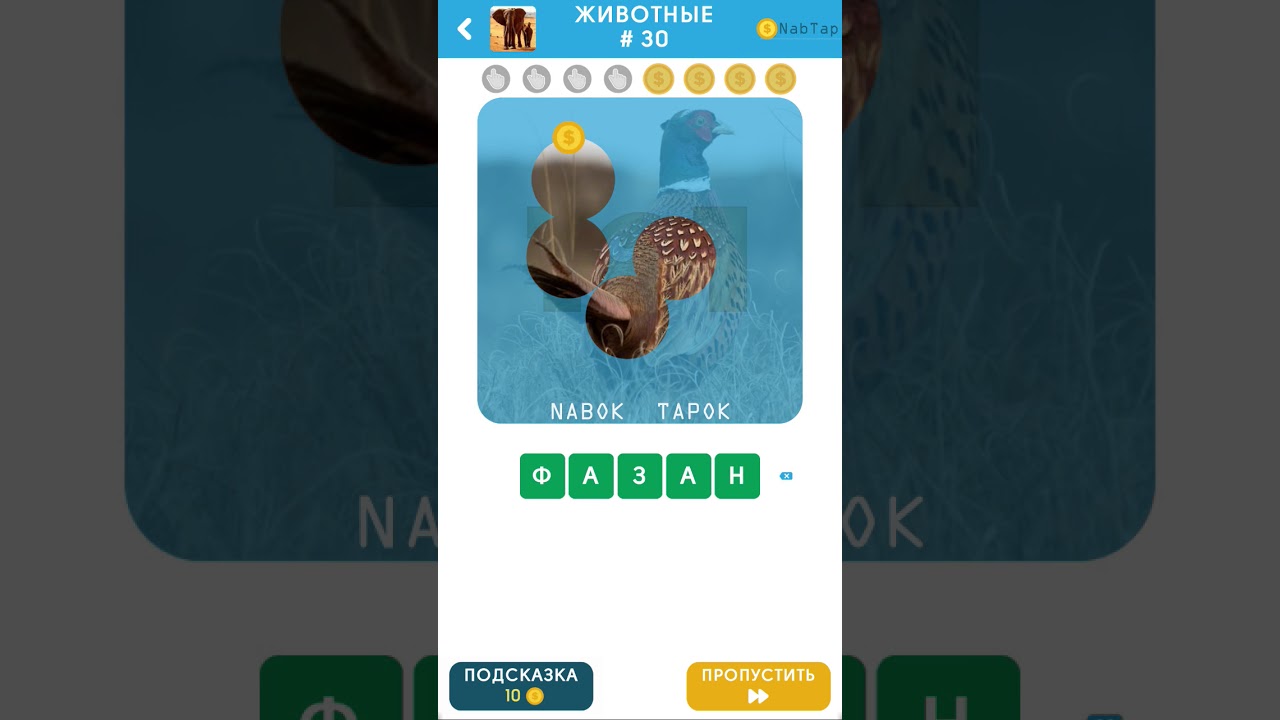Use the ПОДСКАЗКА hint for 10 coins
This screenshot has width=1280, height=720.
click(x=521, y=686)
